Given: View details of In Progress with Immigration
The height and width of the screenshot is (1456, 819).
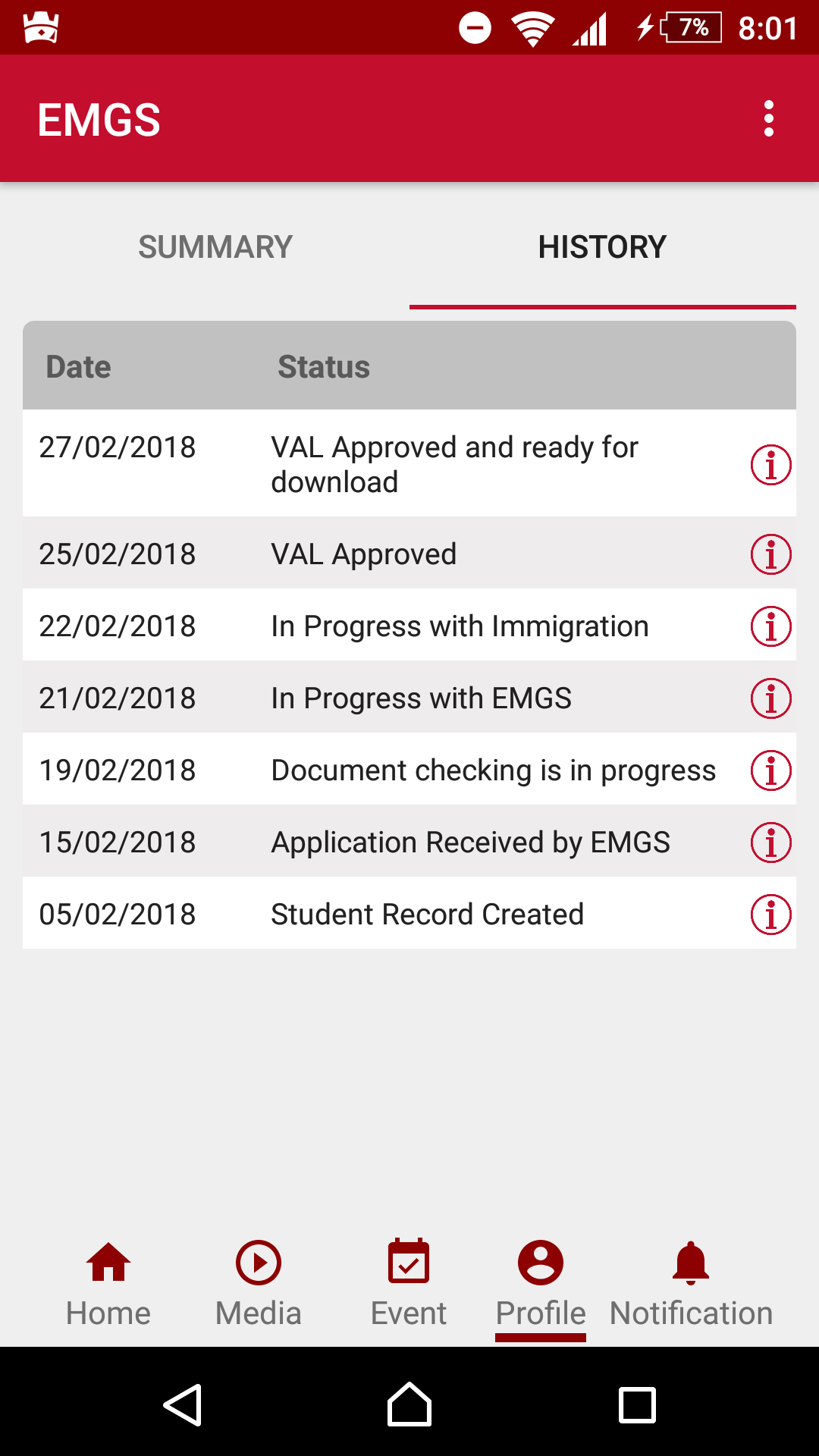Looking at the screenshot, I should tap(770, 626).
